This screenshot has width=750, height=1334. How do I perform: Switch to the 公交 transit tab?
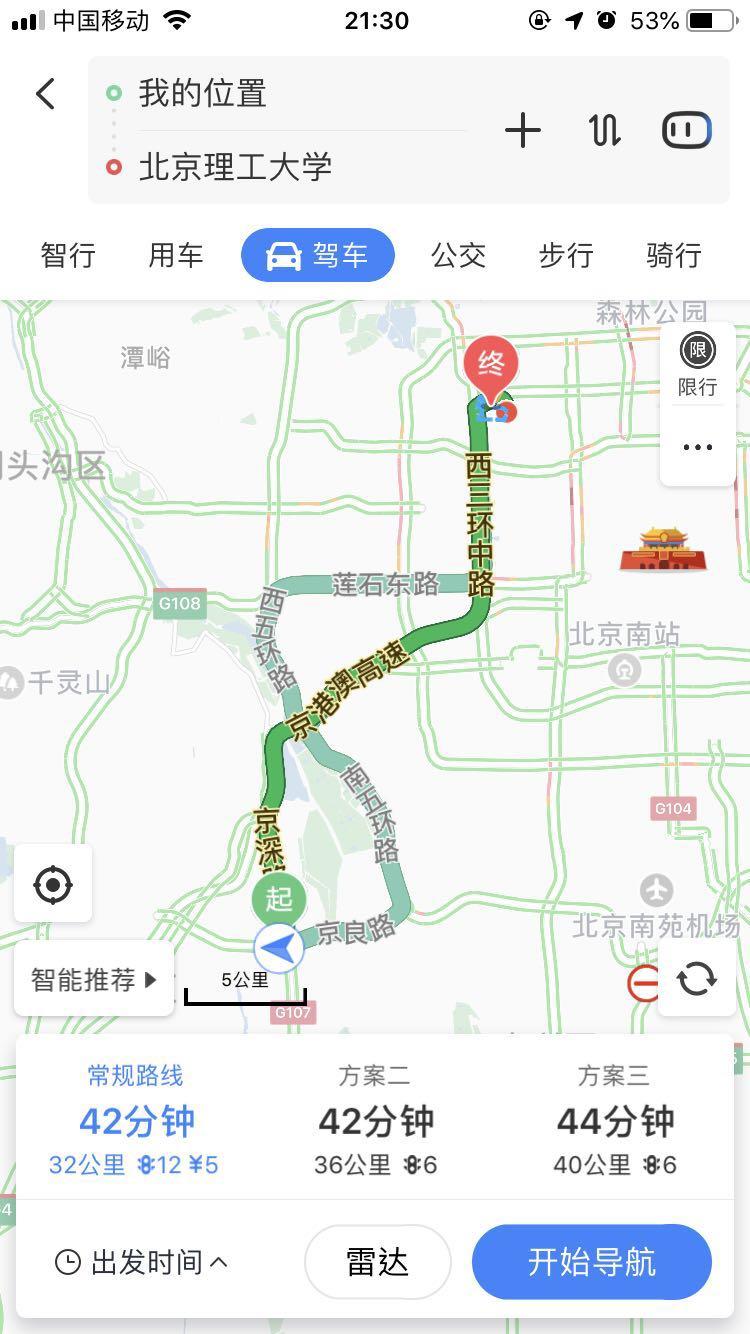pos(459,256)
